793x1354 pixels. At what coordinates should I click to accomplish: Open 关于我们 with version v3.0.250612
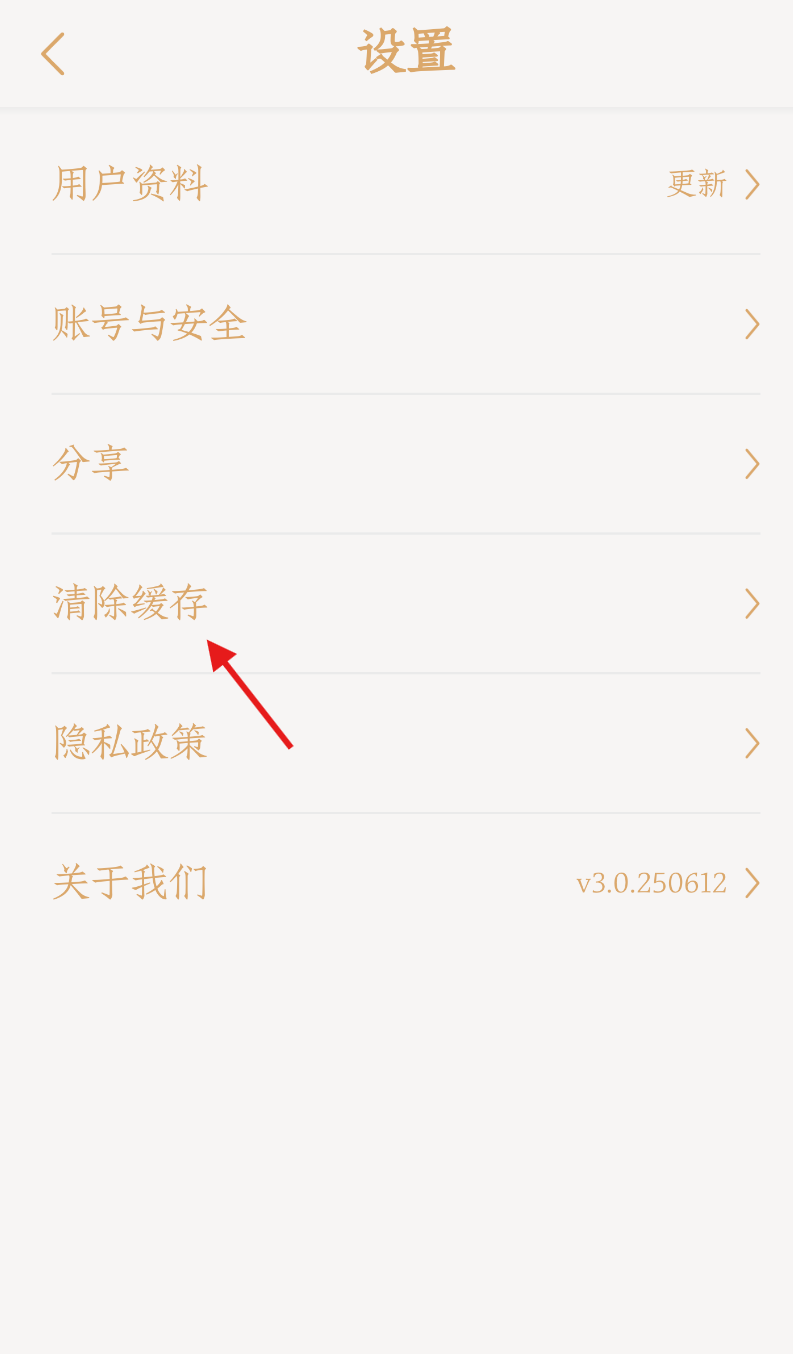click(x=406, y=883)
